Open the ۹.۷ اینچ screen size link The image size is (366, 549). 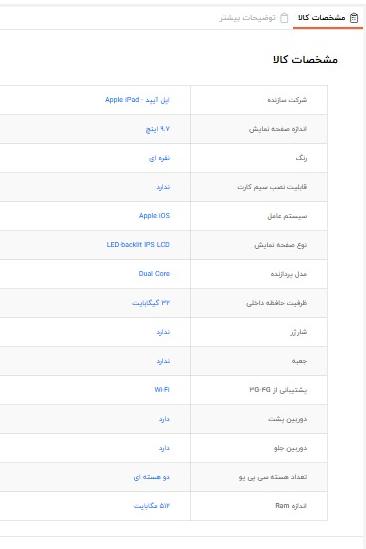158,129
